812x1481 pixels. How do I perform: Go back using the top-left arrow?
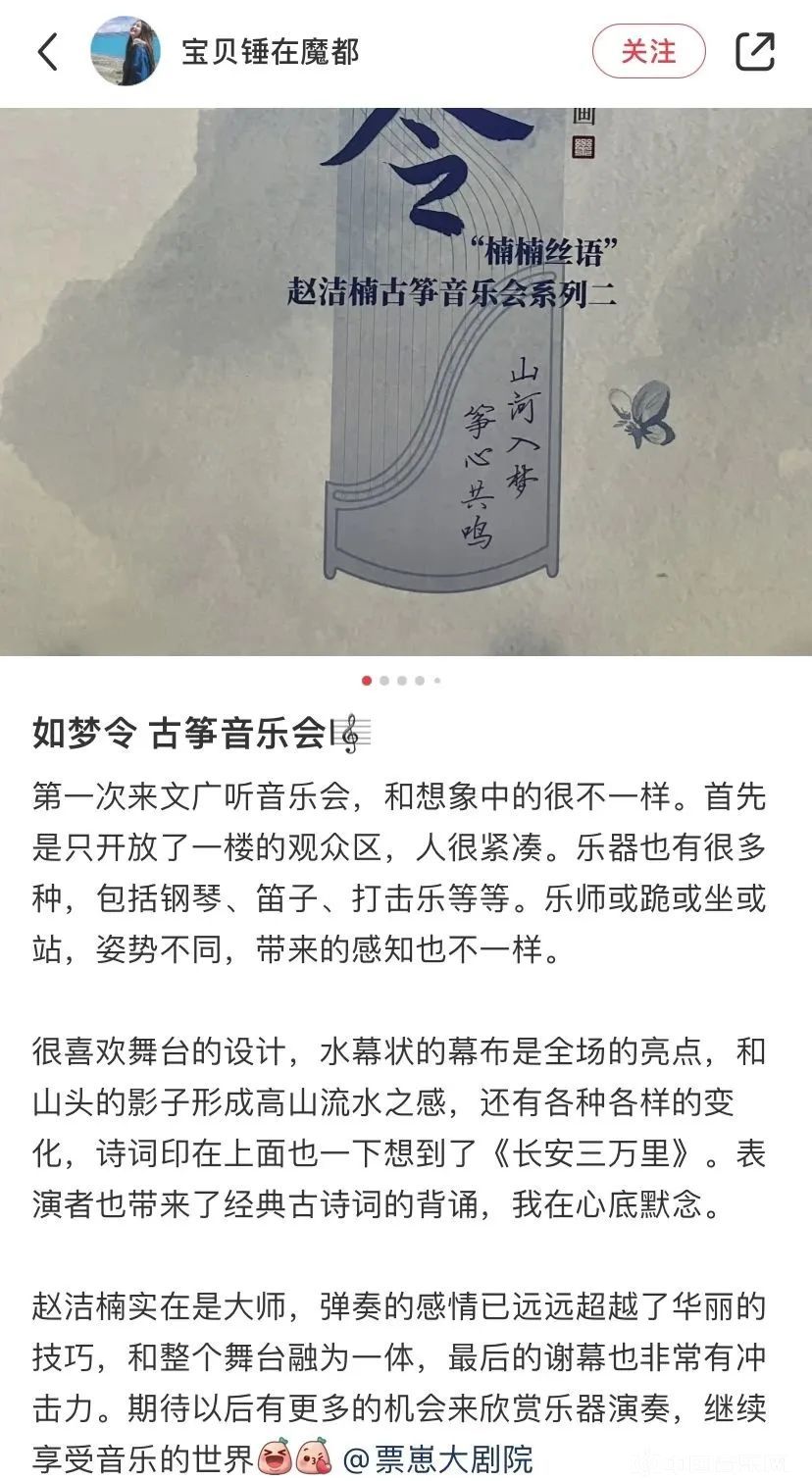48,52
